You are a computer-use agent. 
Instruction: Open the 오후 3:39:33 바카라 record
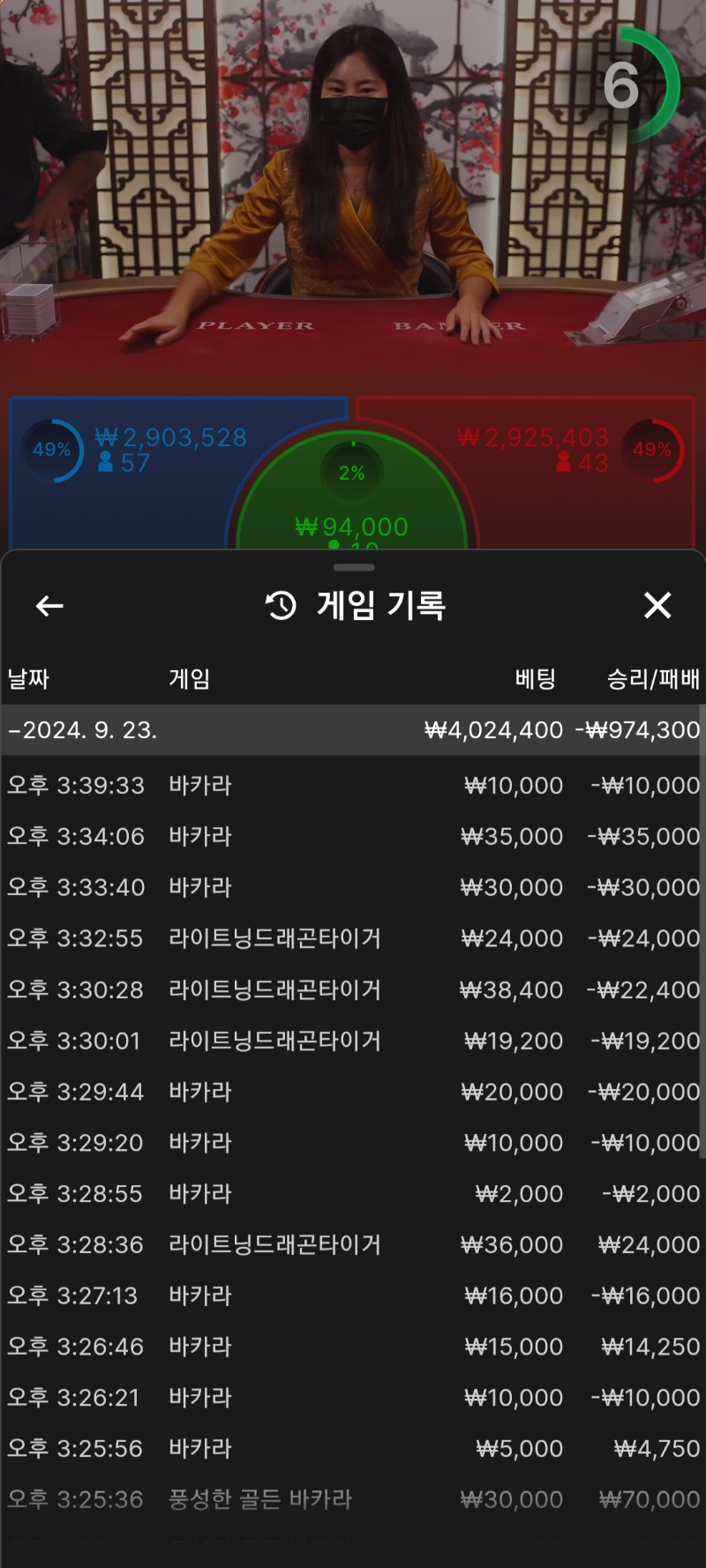pos(353,785)
